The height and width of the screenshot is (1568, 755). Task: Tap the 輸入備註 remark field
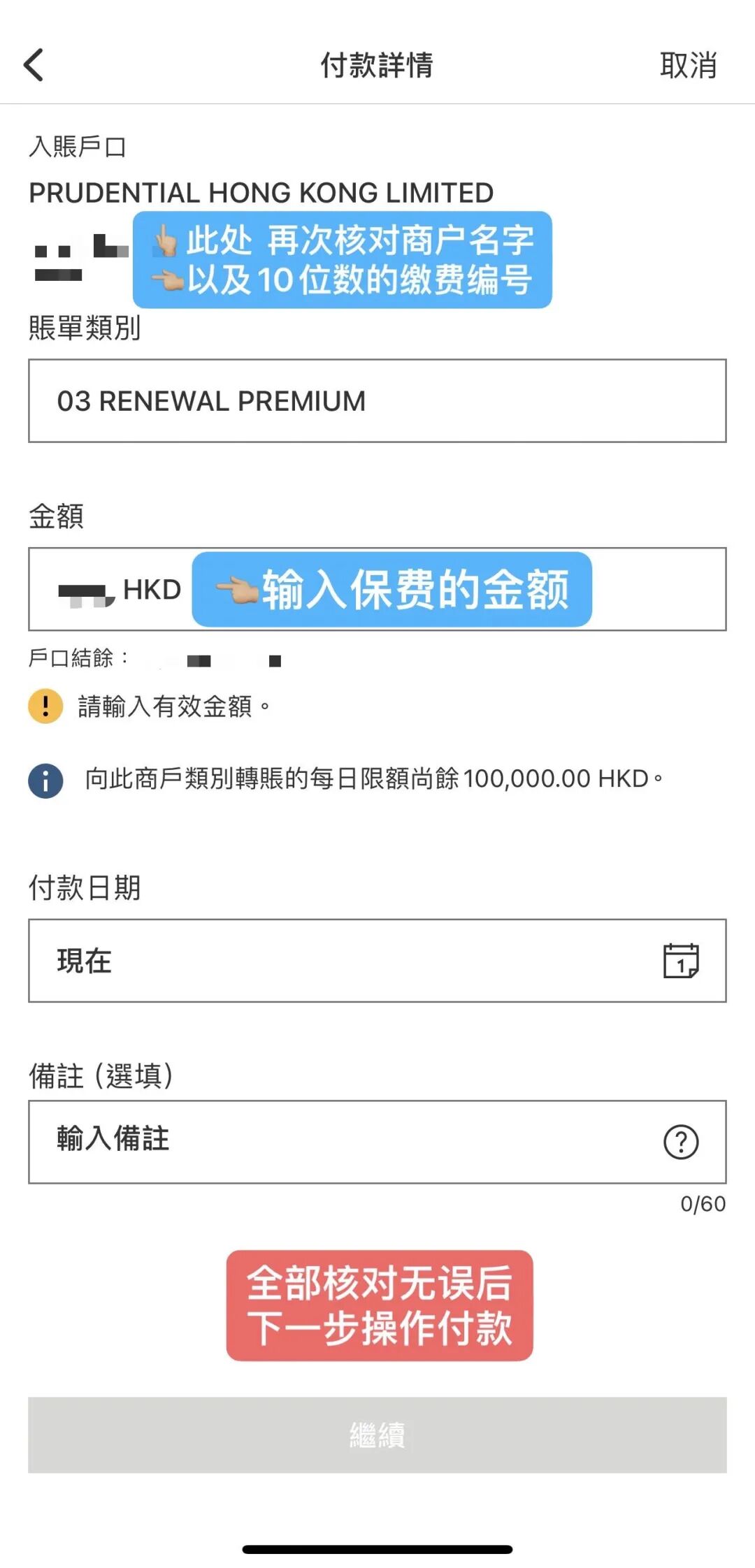click(336, 1142)
